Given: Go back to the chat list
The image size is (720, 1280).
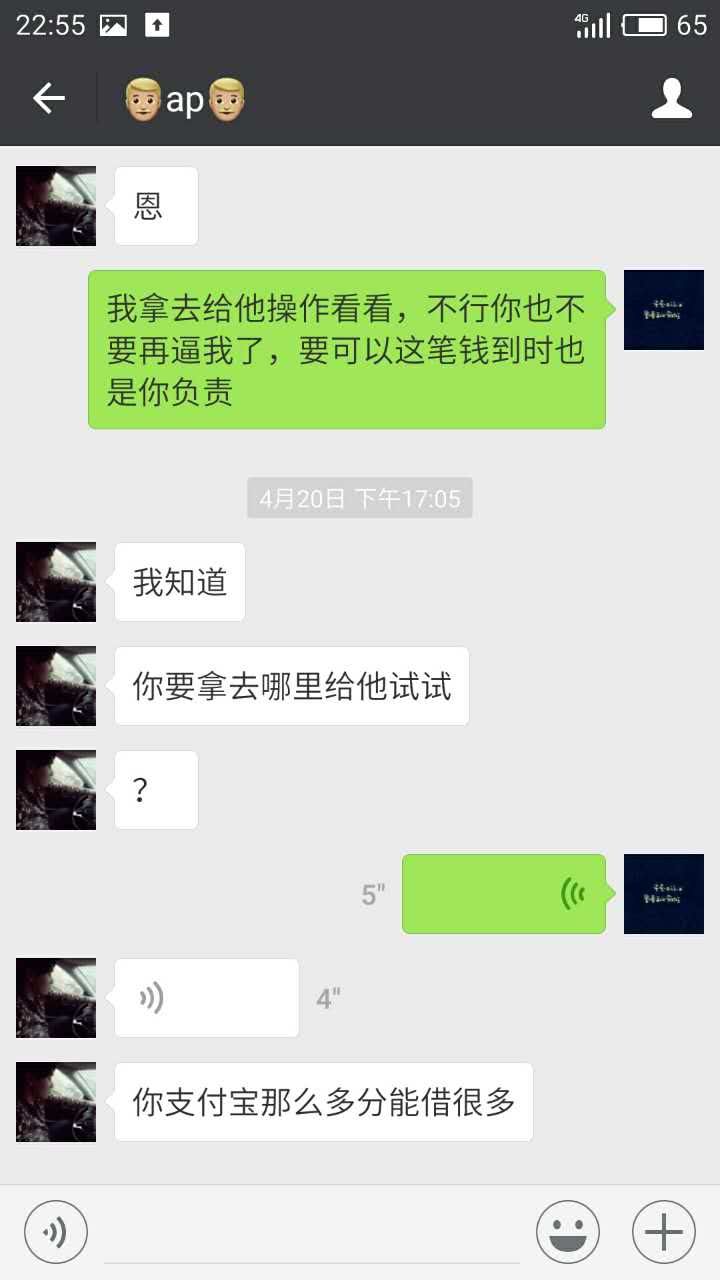Looking at the screenshot, I should 48,98.
